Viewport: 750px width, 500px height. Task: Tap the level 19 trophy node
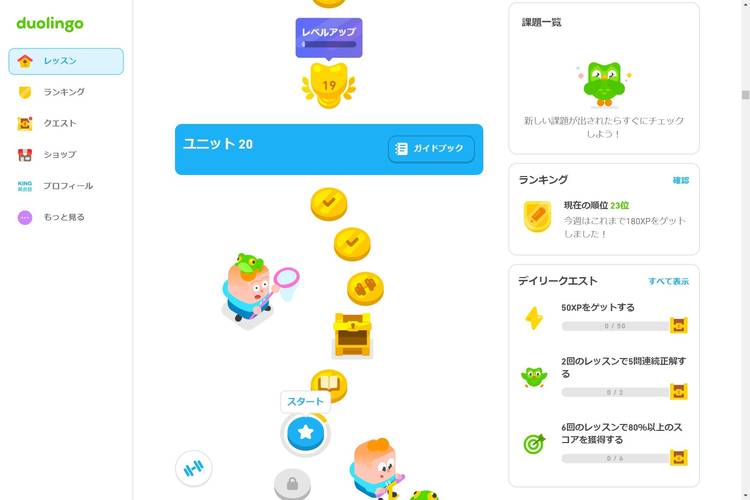(329, 84)
